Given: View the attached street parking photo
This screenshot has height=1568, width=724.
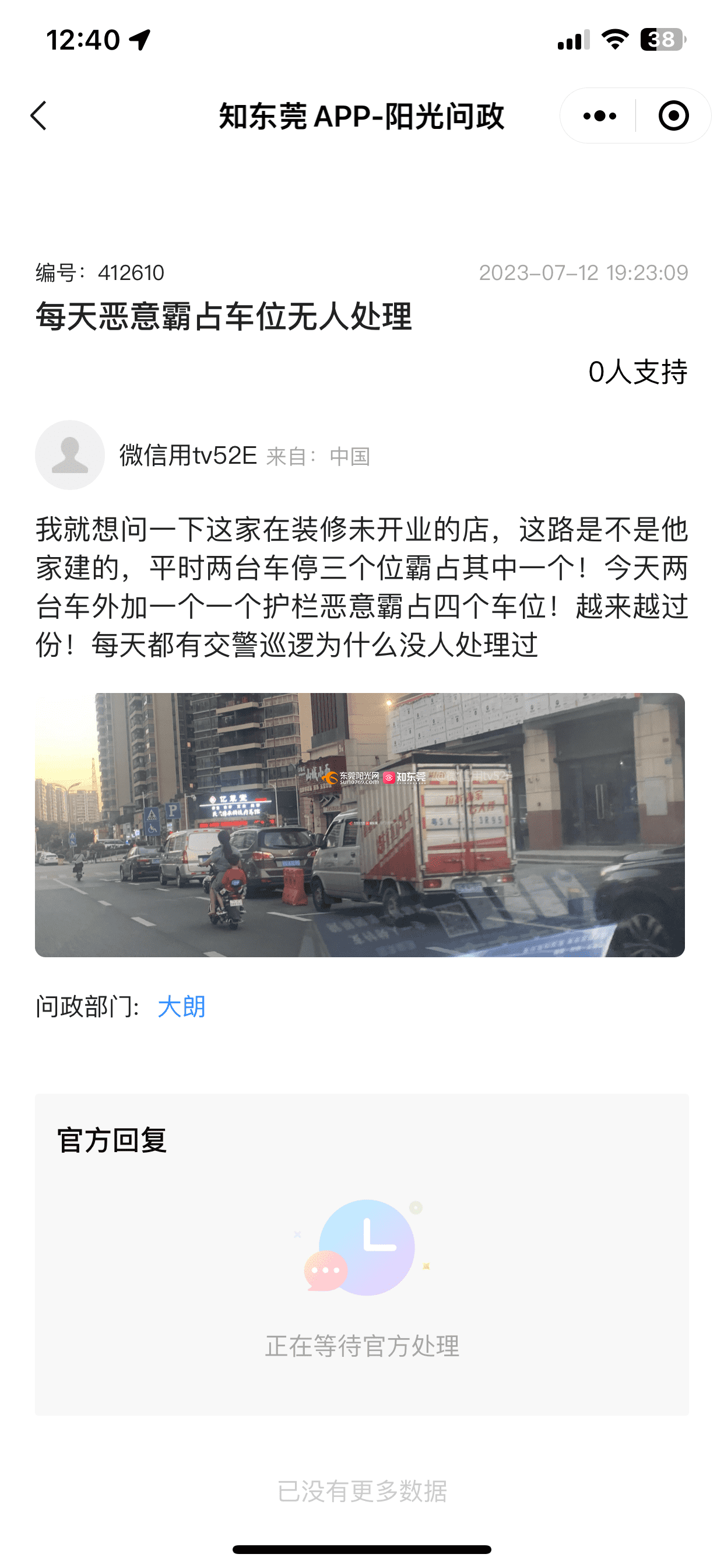Looking at the screenshot, I should [x=360, y=825].
